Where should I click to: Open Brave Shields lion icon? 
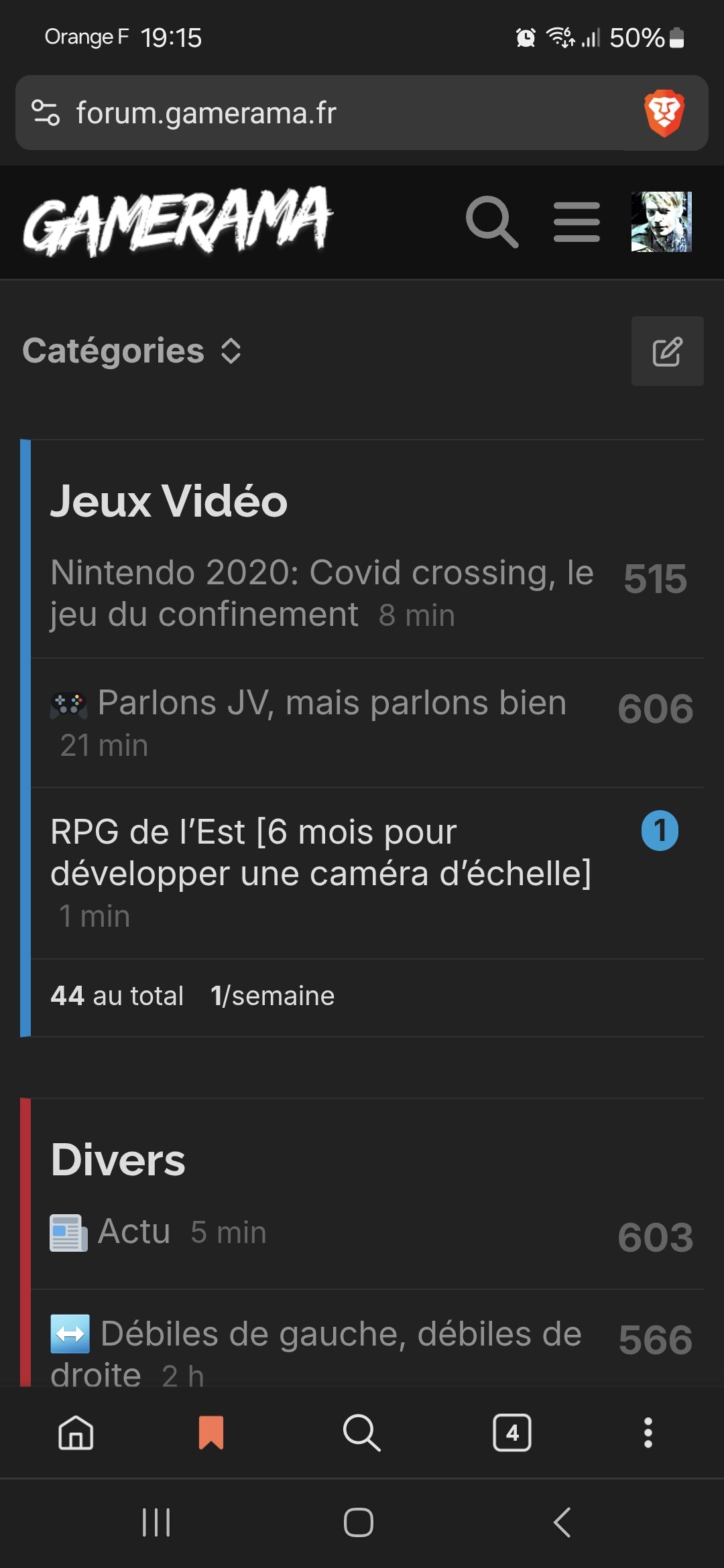click(664, 113)
